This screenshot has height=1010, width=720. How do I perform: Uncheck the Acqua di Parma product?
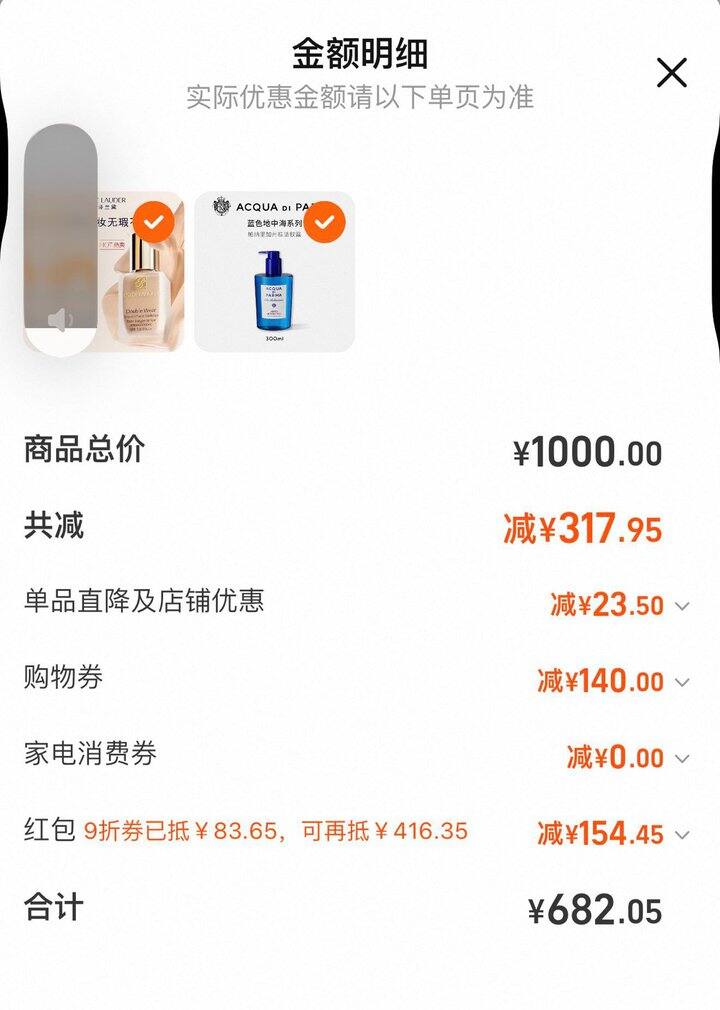coord(324,223)
